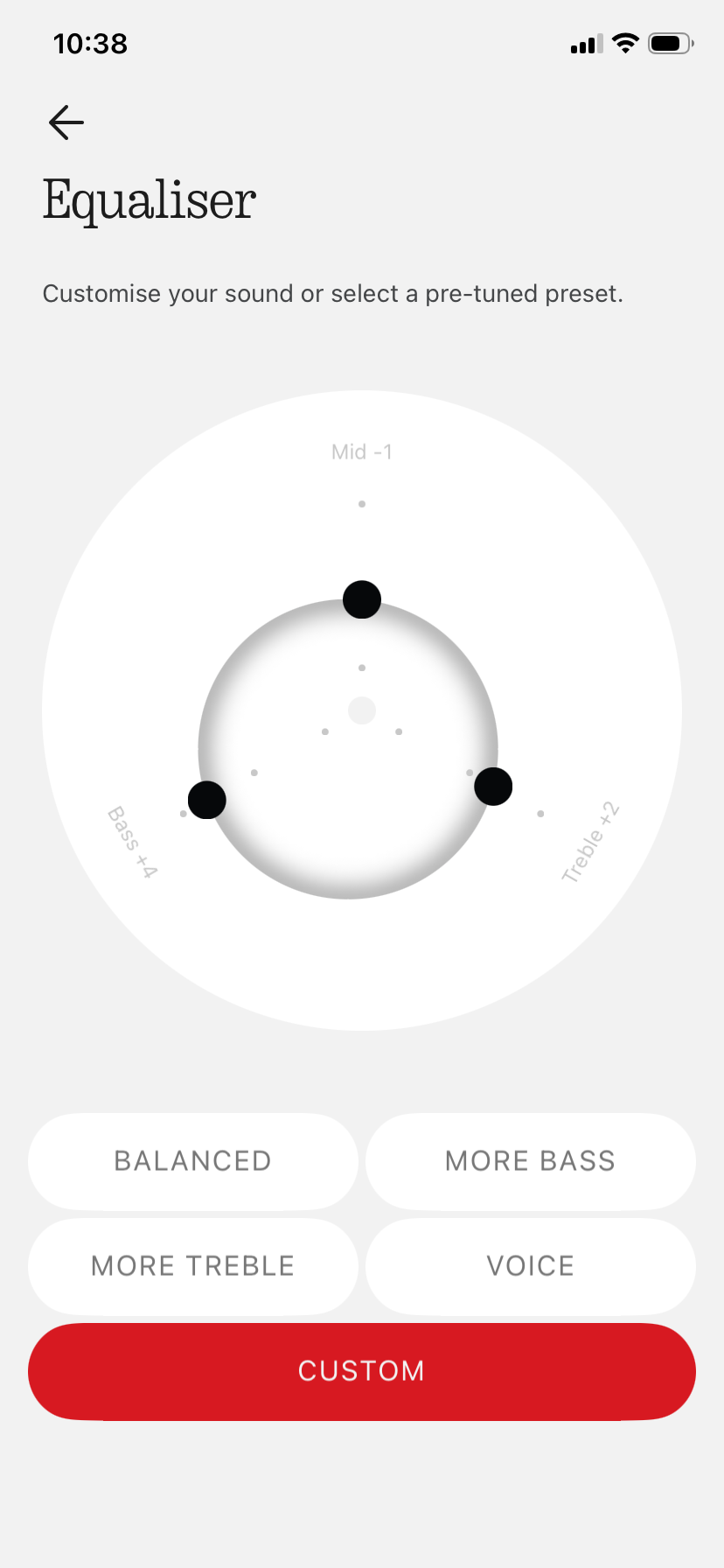
Task: Switch to the Voice preset
Action: click(x=530, y=1266)
